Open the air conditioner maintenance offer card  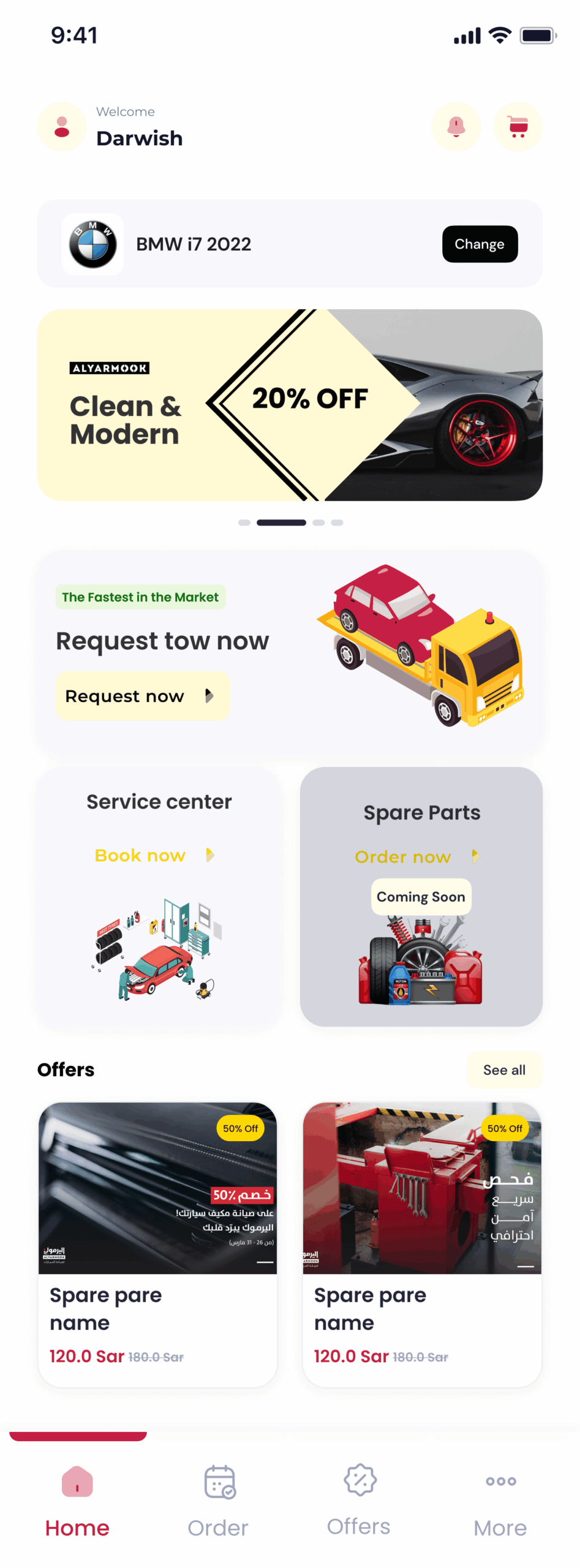157,1243
